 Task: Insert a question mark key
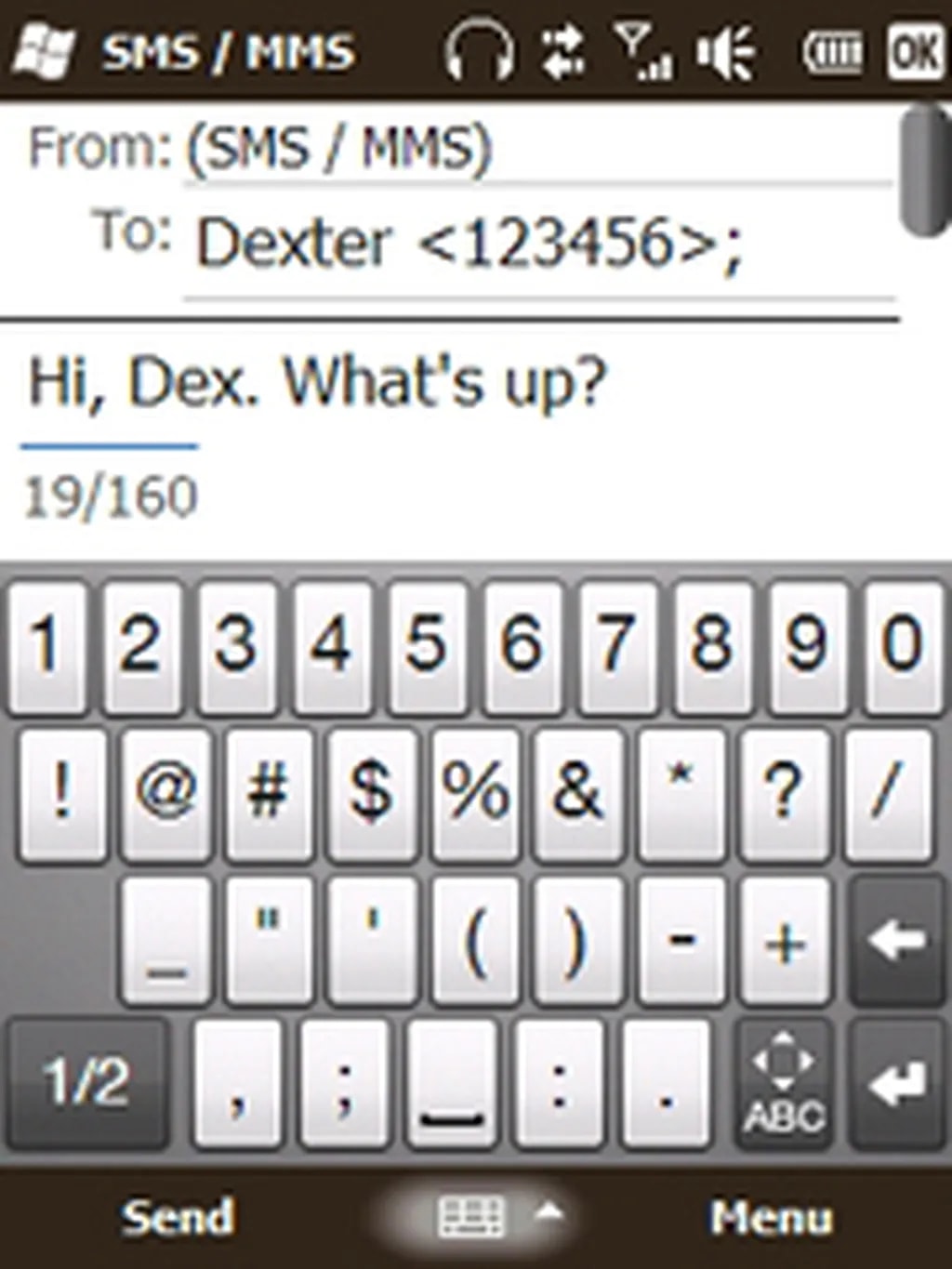pos(783,792)
